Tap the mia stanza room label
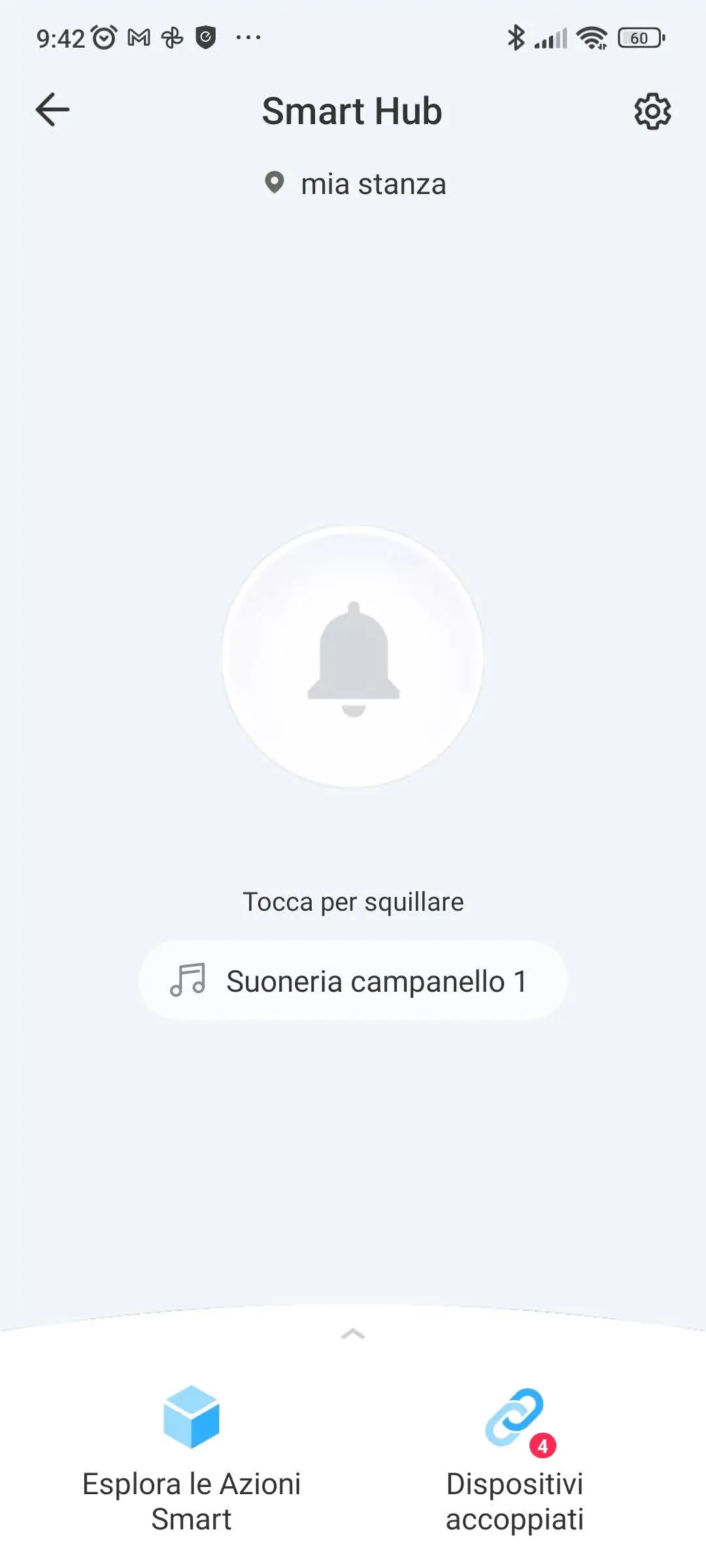706x1568 pixels. [x=373, y=183]
